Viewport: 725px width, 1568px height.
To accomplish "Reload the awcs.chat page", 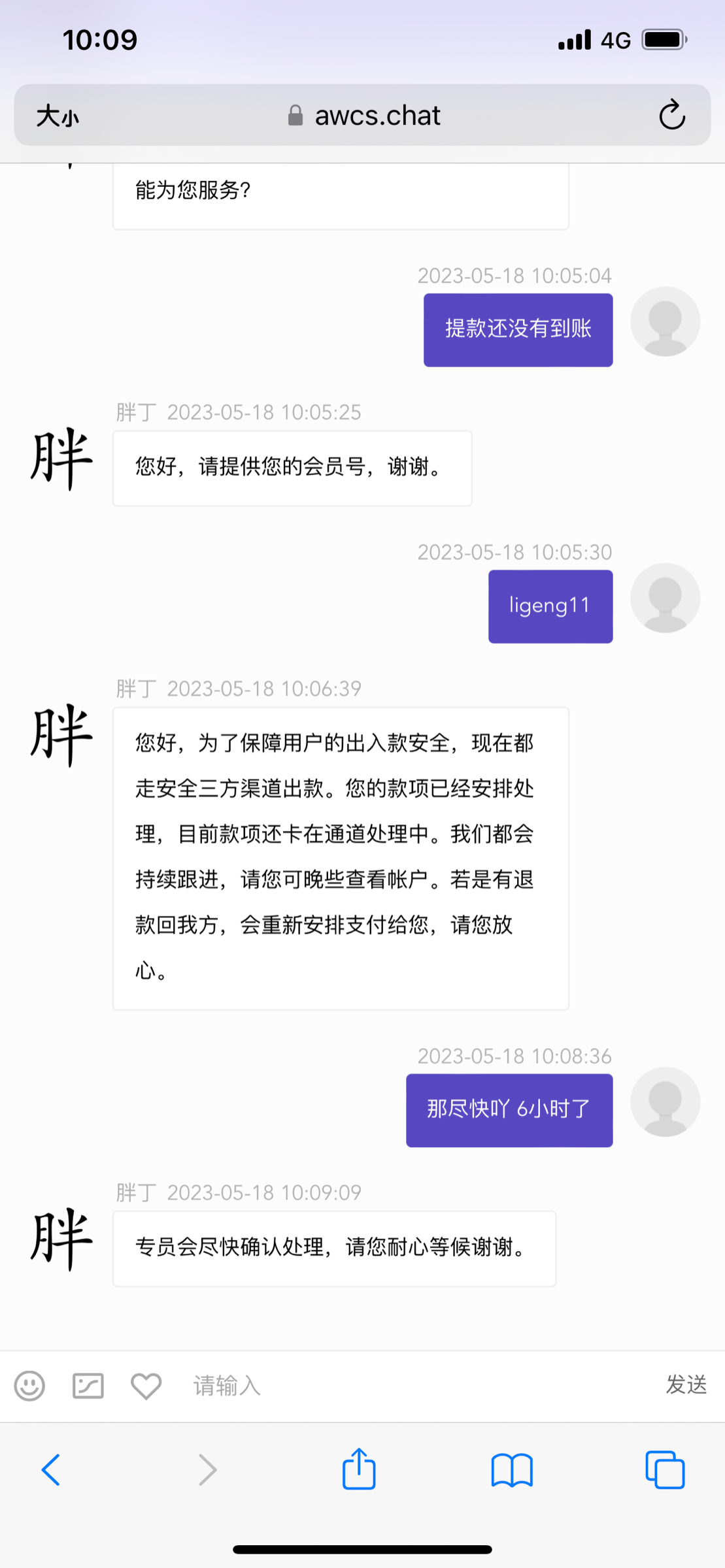I will 671,116.
